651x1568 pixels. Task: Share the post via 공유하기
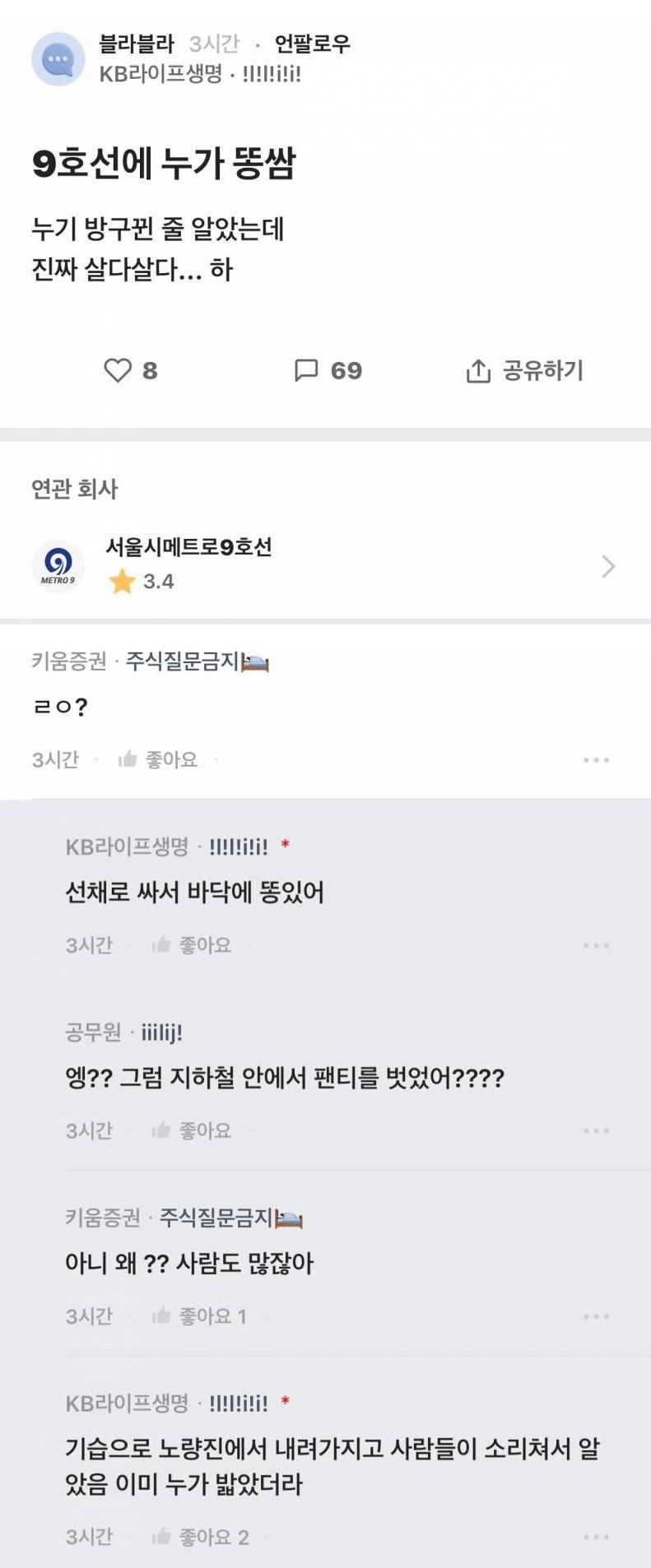(524, 371)
